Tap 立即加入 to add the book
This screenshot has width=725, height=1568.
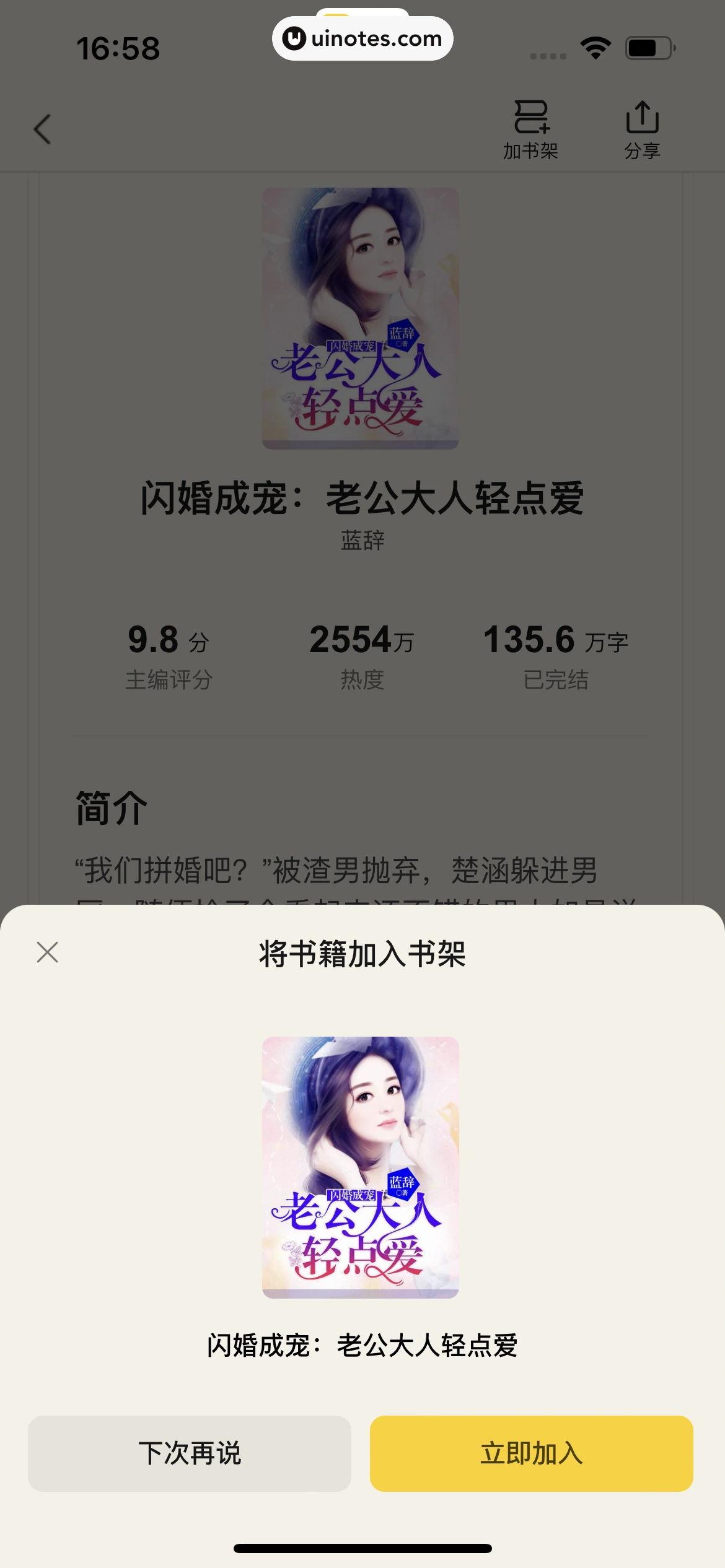pos(530,1453)
